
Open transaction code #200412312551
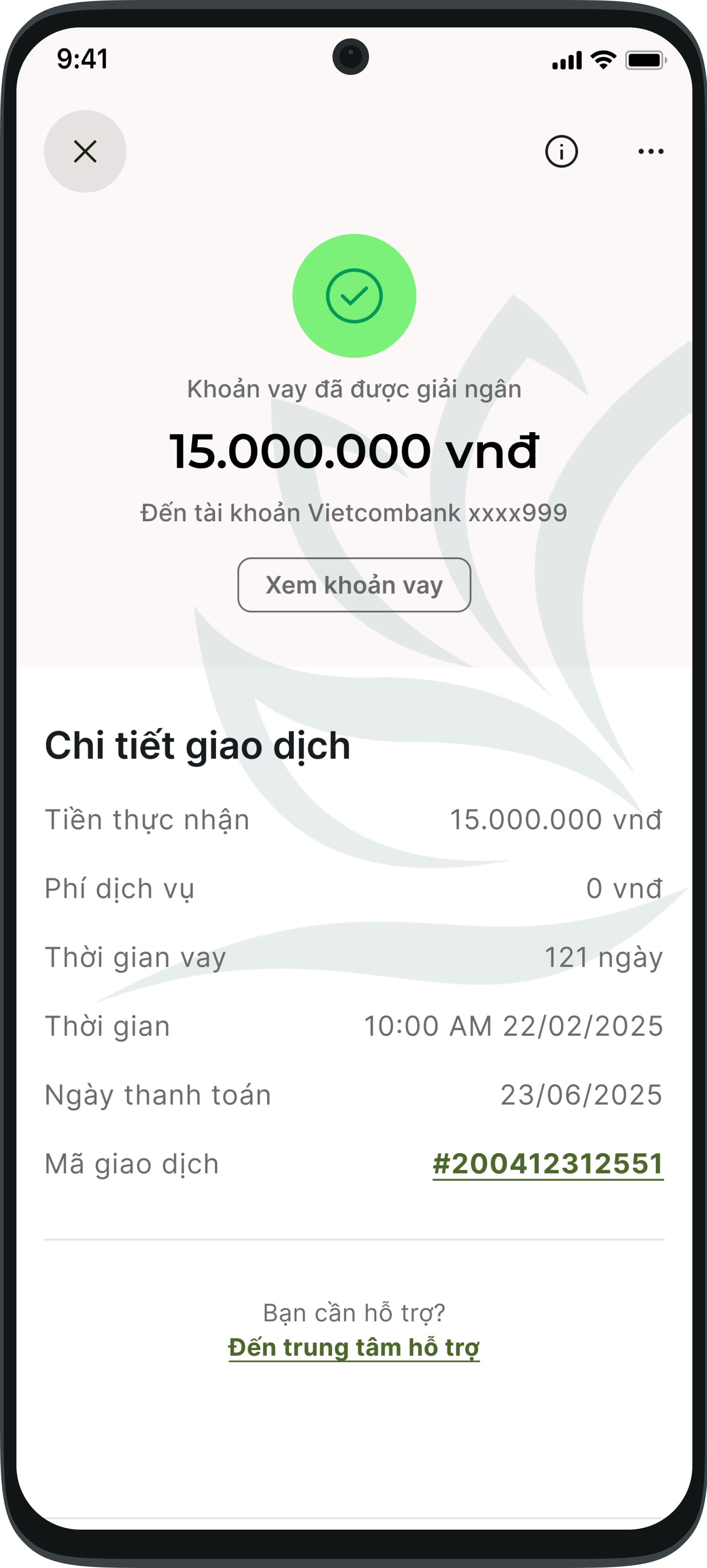pos(548,1164)
